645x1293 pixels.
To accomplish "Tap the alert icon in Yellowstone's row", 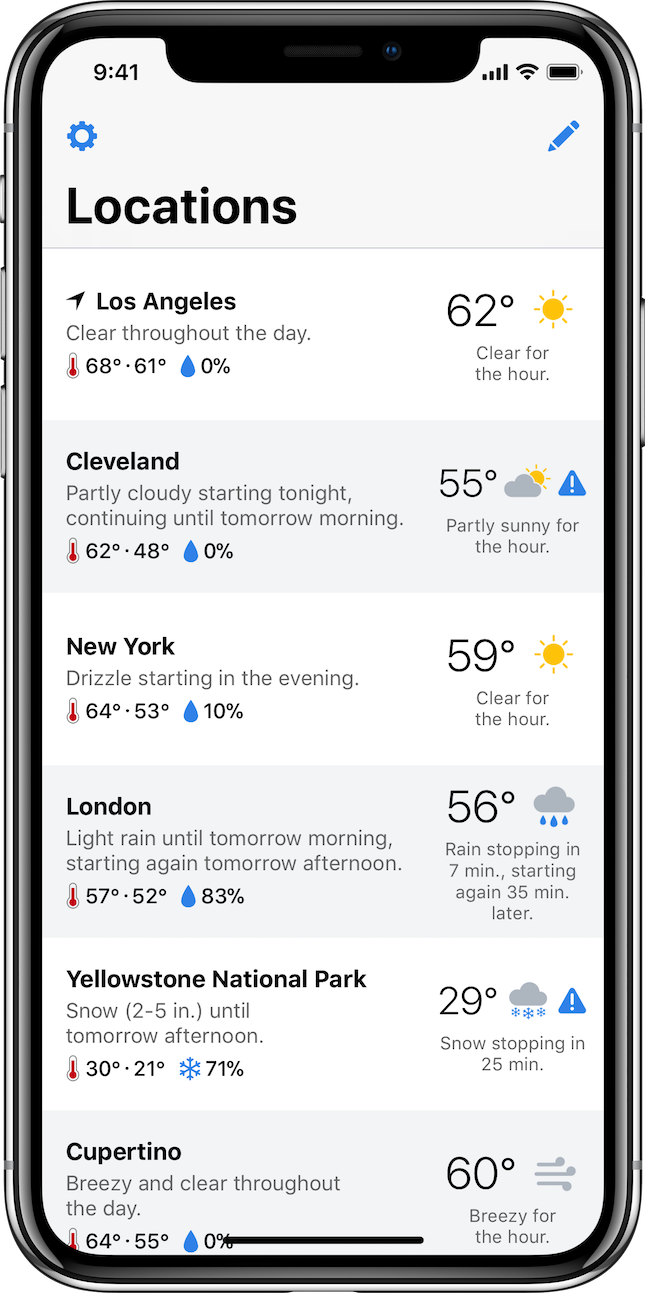I will pyautogui.click(x=572, y=1000).
